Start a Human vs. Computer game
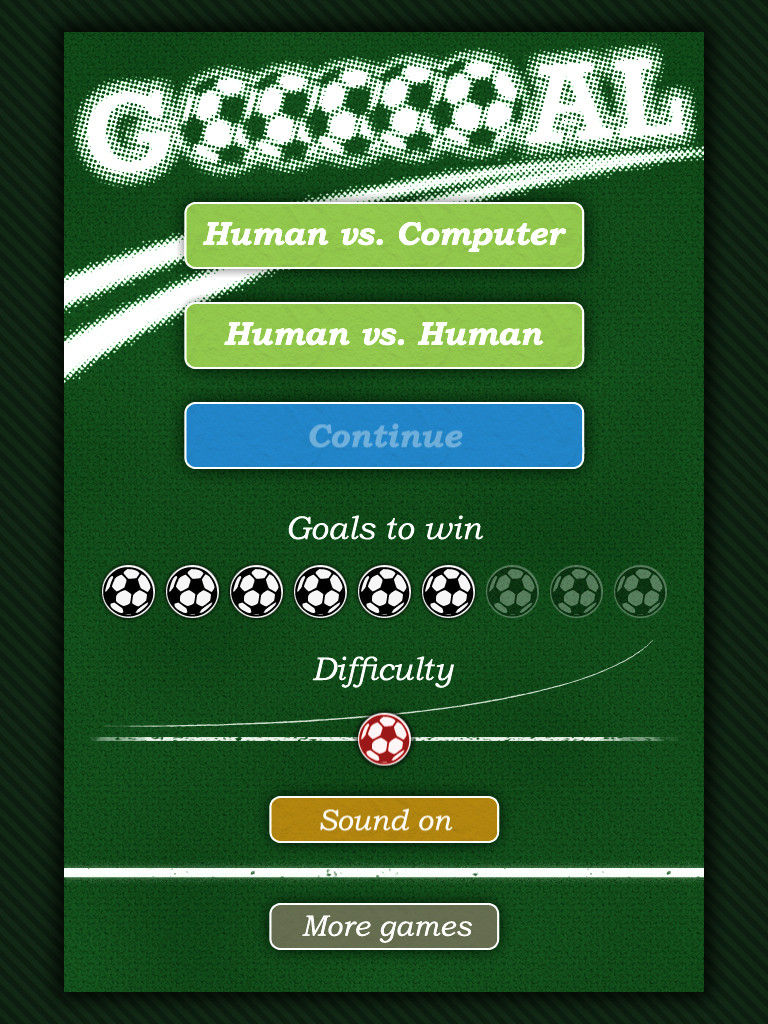The width and height of the screenshot is (768, 1024). [384, 235]
